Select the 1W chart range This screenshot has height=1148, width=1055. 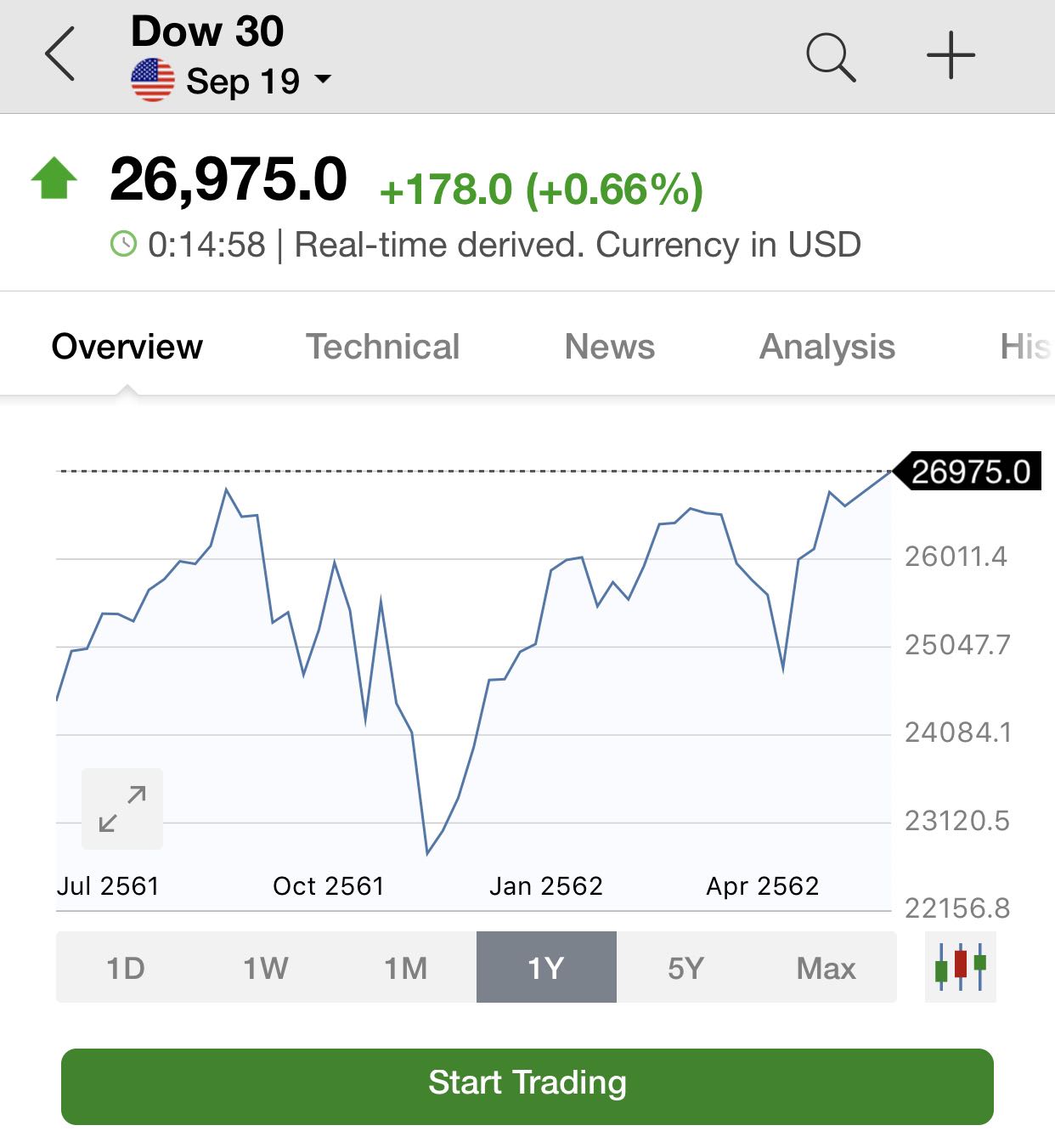pos(266,968)
